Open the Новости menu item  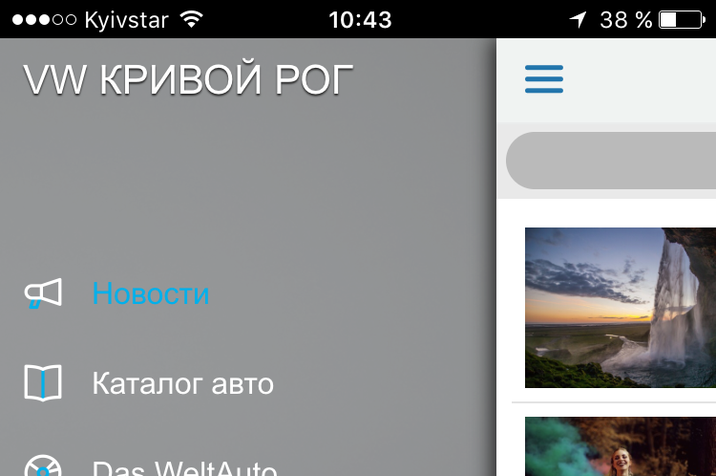pyautogui.click(x=150, y=293)
